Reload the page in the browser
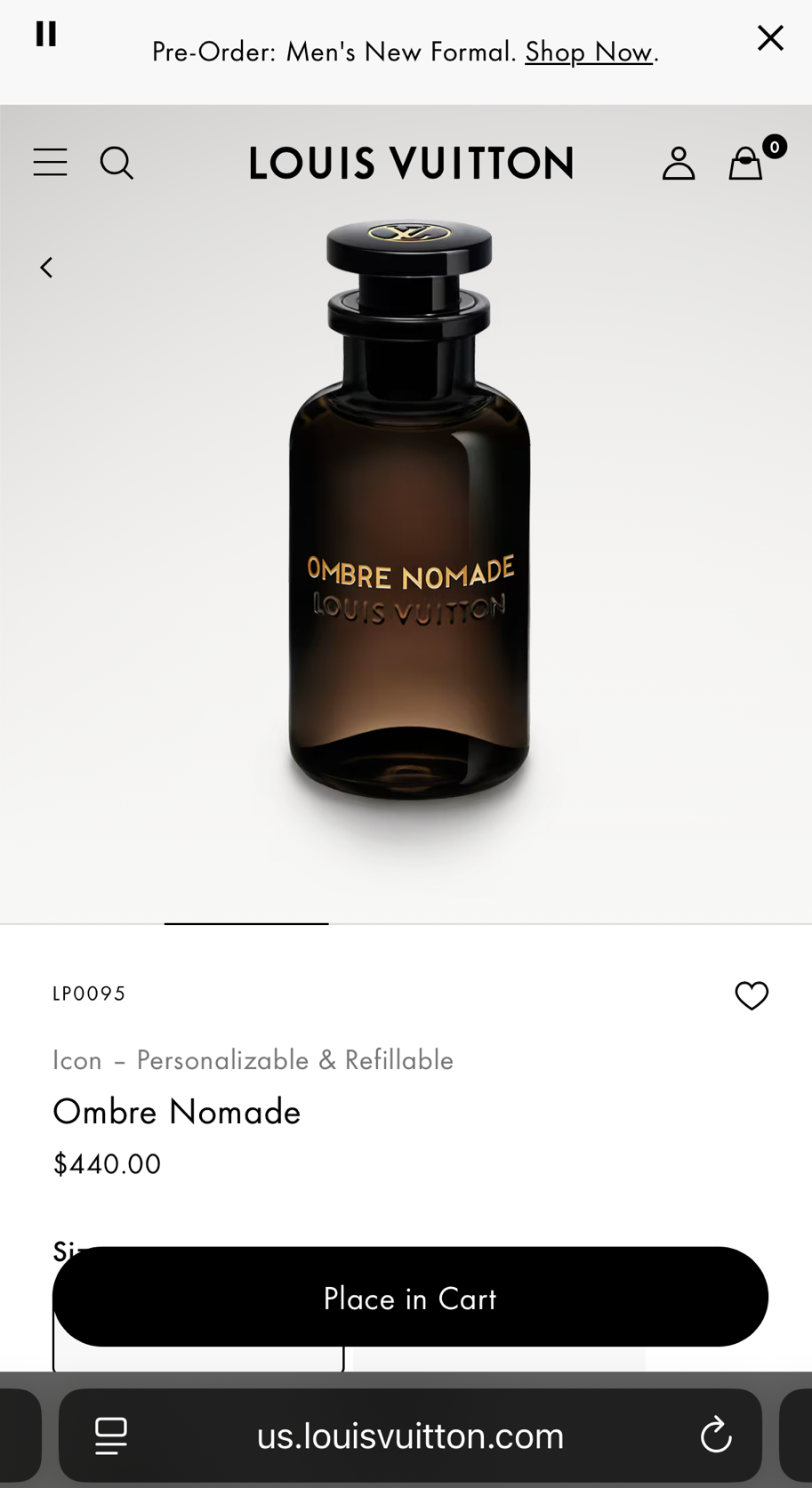The image size is (812, 1488). point(716,1436)
